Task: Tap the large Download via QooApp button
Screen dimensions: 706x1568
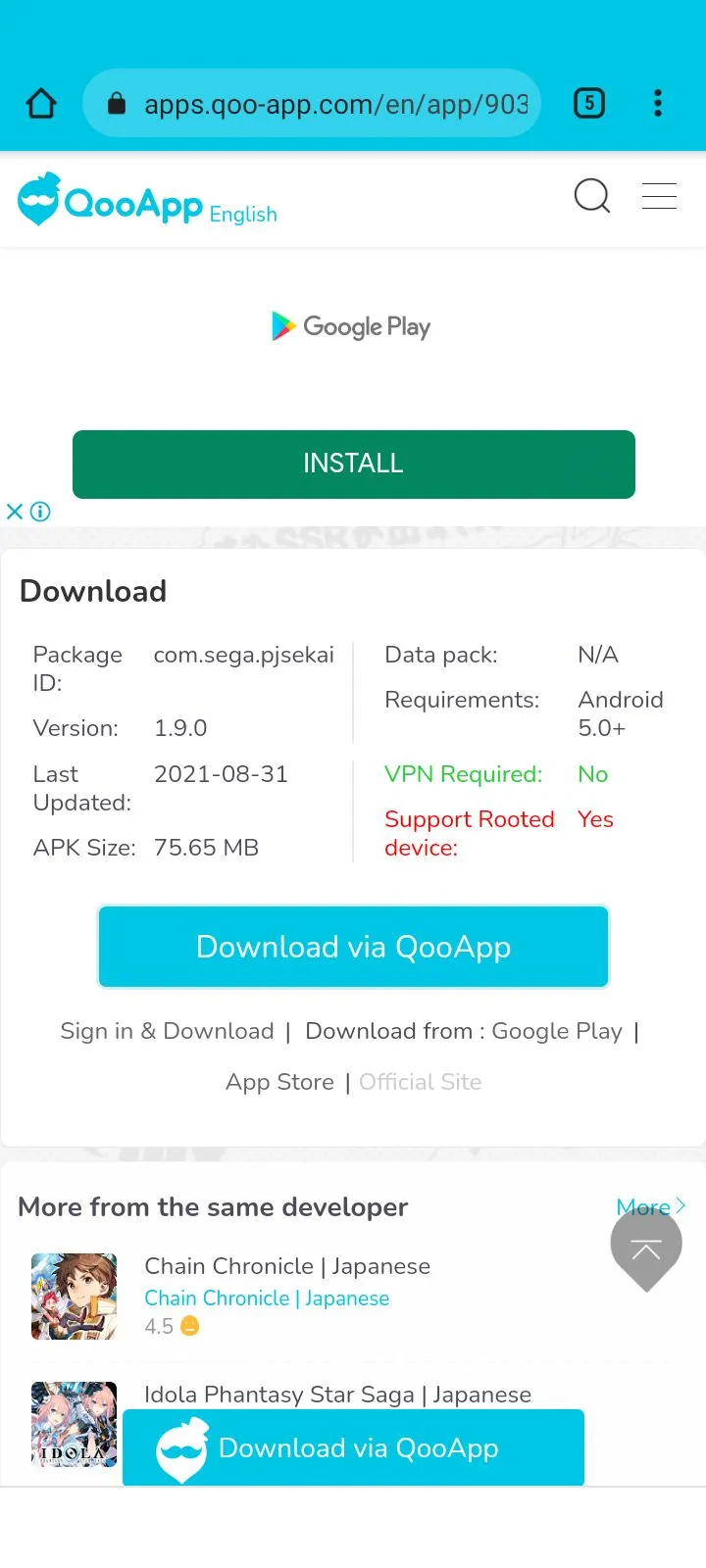Action: (x=353, y=947)
